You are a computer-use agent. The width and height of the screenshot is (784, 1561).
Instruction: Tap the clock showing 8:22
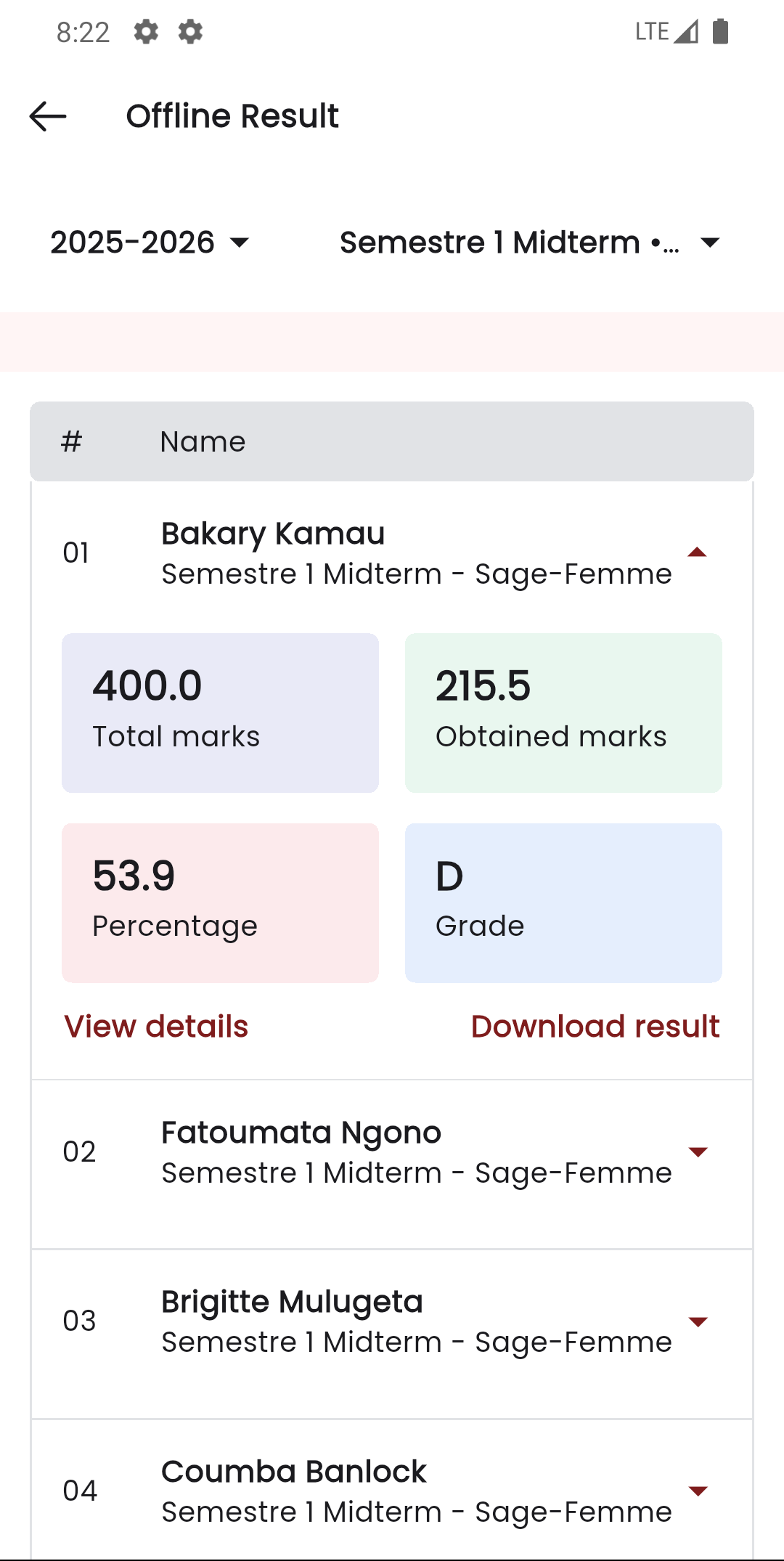(x=83, y=31)
